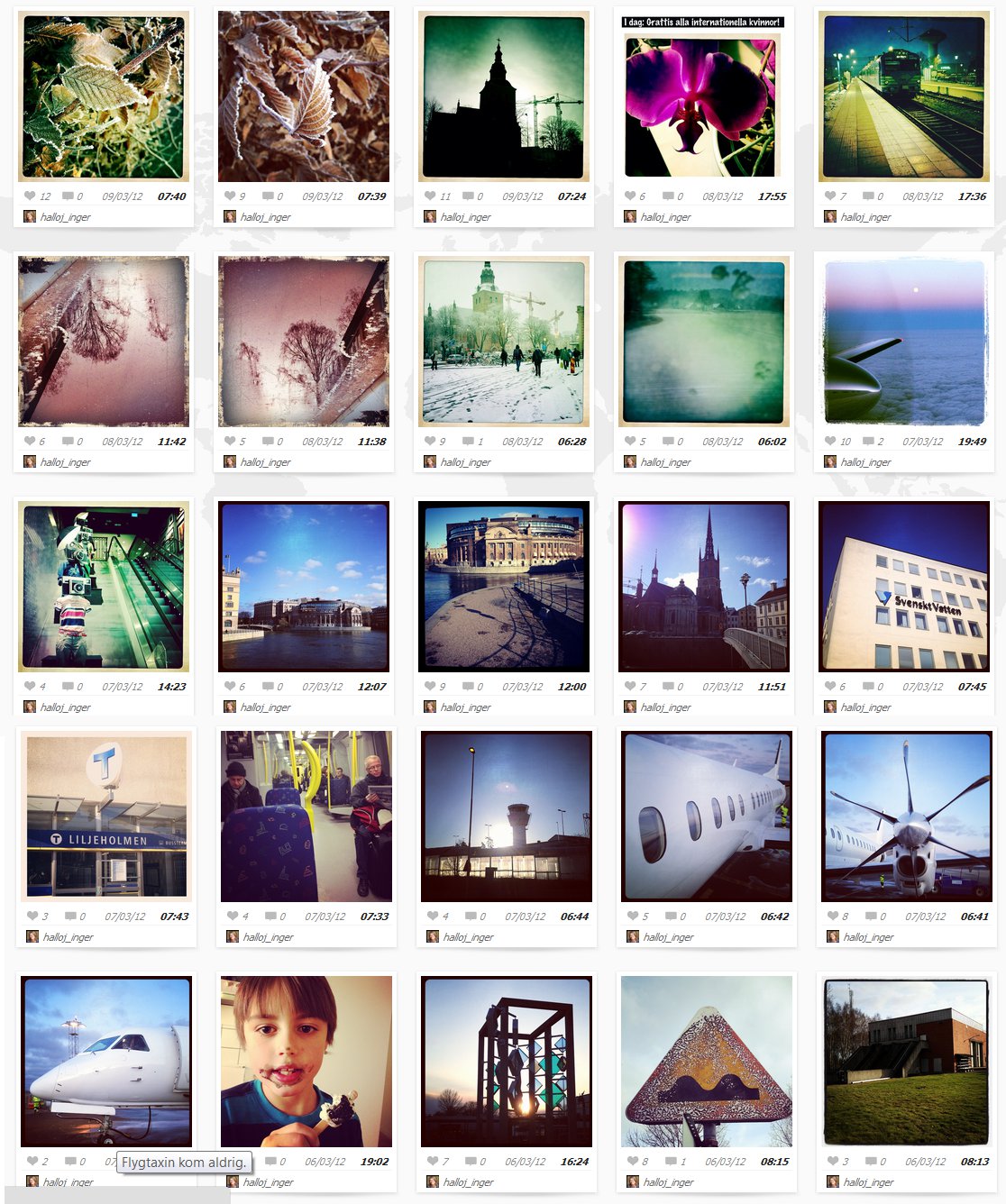Open the Svenskt Vatten building photo
The height and width of the screenshot is (1204, 1006).
click(904, 587)
